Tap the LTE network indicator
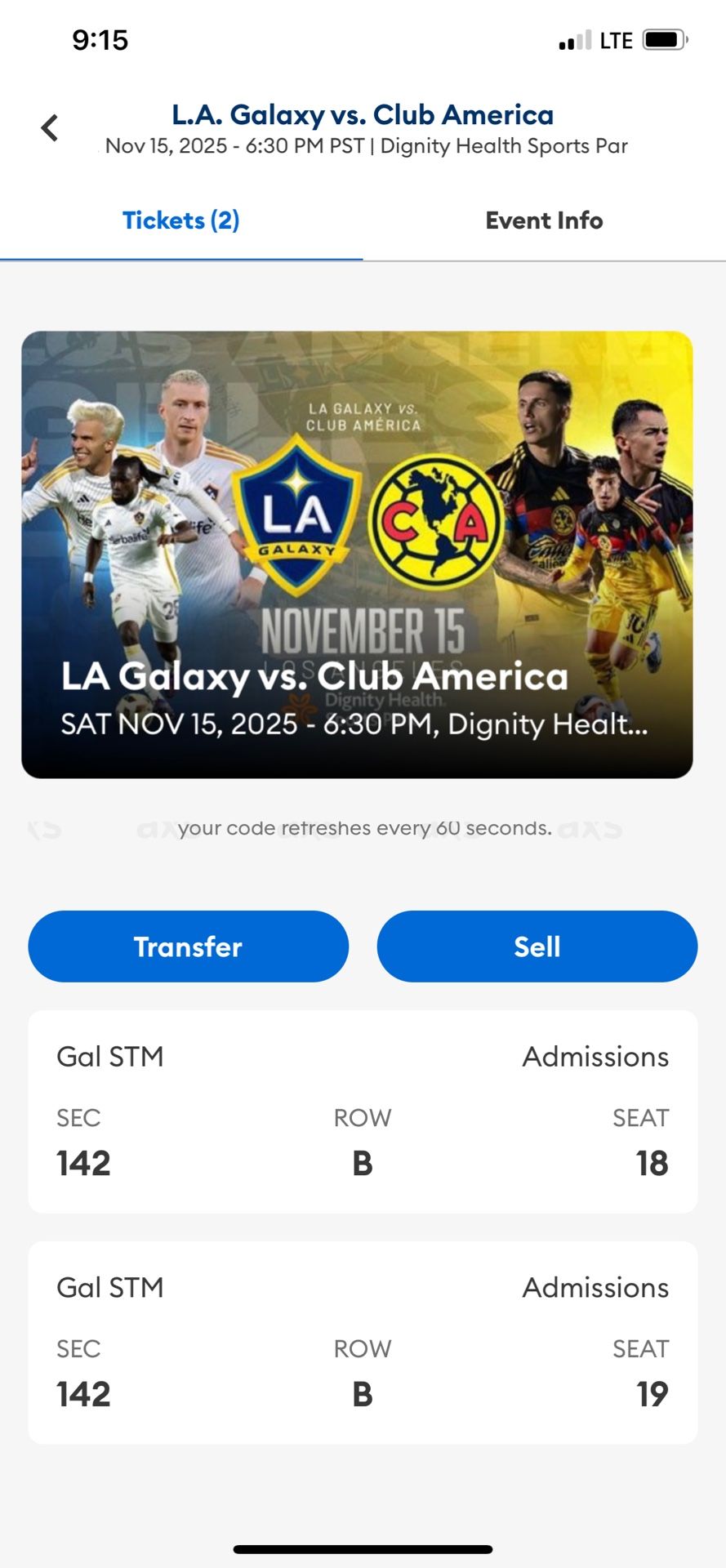The width and height of the screenshot is (726, 1568). click(617, 38)
